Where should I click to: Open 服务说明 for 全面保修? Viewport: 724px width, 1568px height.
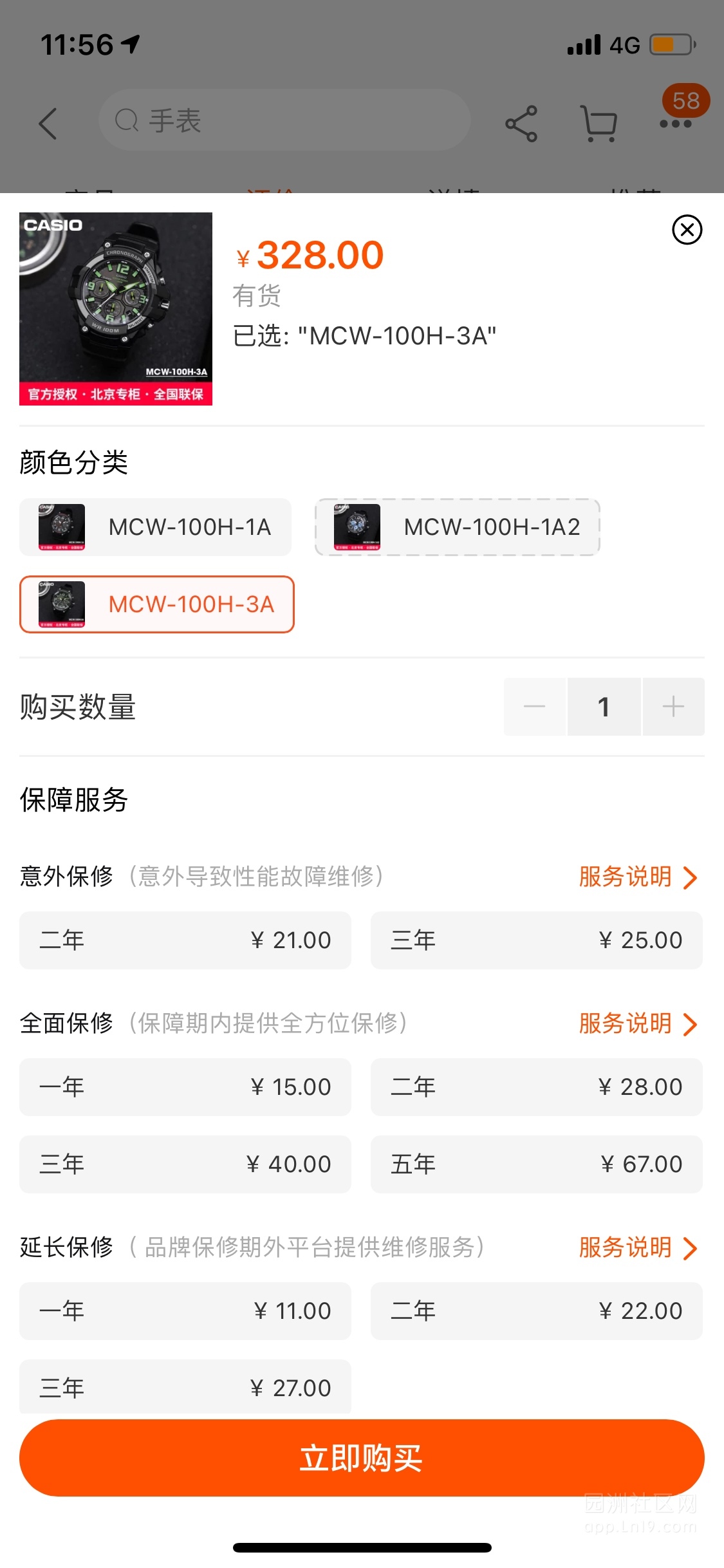coord(637,1023)
